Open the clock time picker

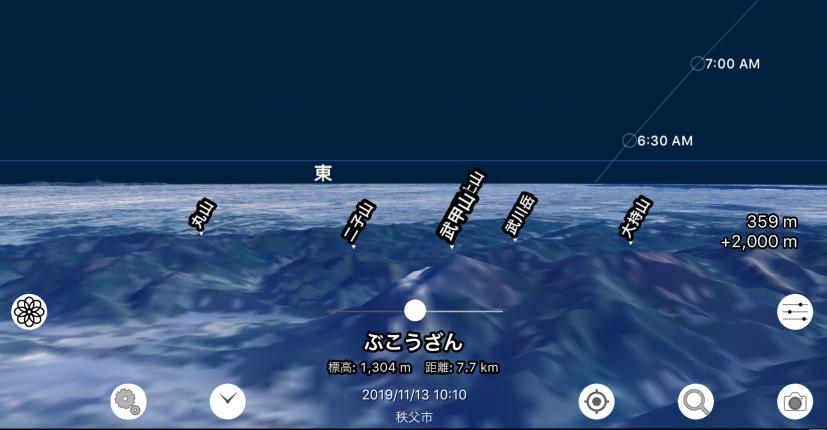point(228,401)
